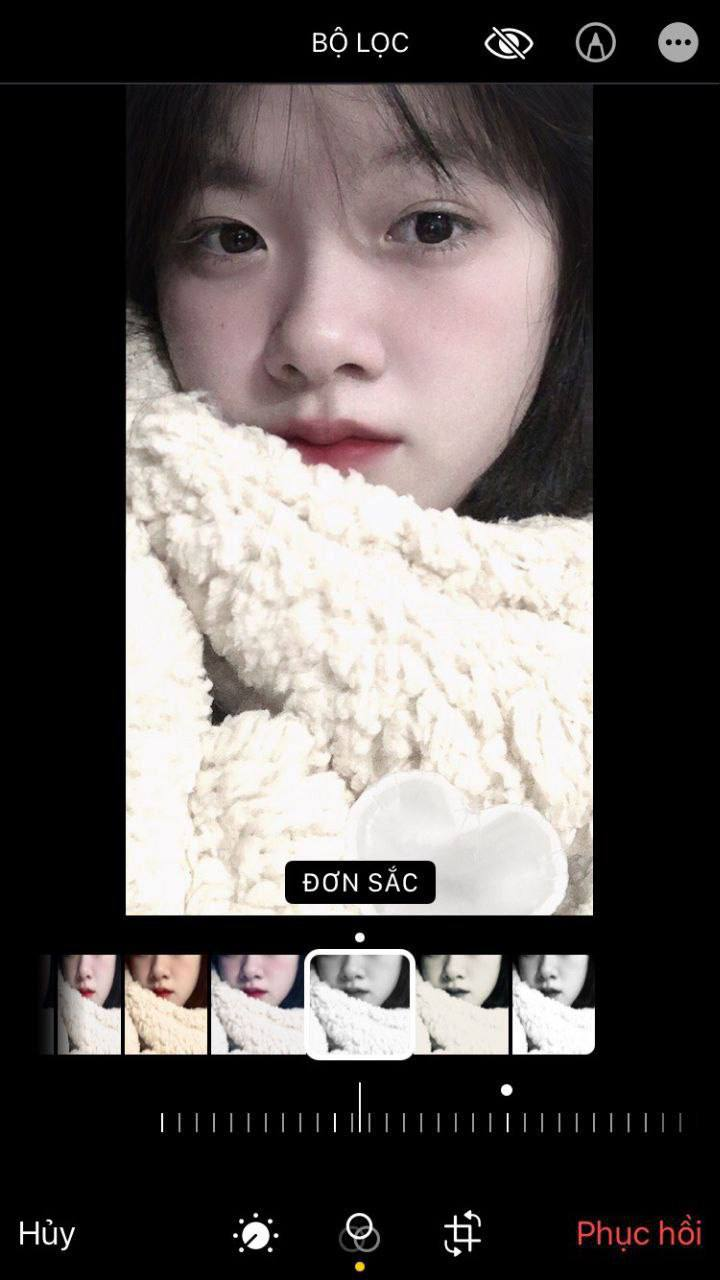Screen dimensions: 720x1280
Task: Pick the filter just before the selected one
Action: point(255,1003)
